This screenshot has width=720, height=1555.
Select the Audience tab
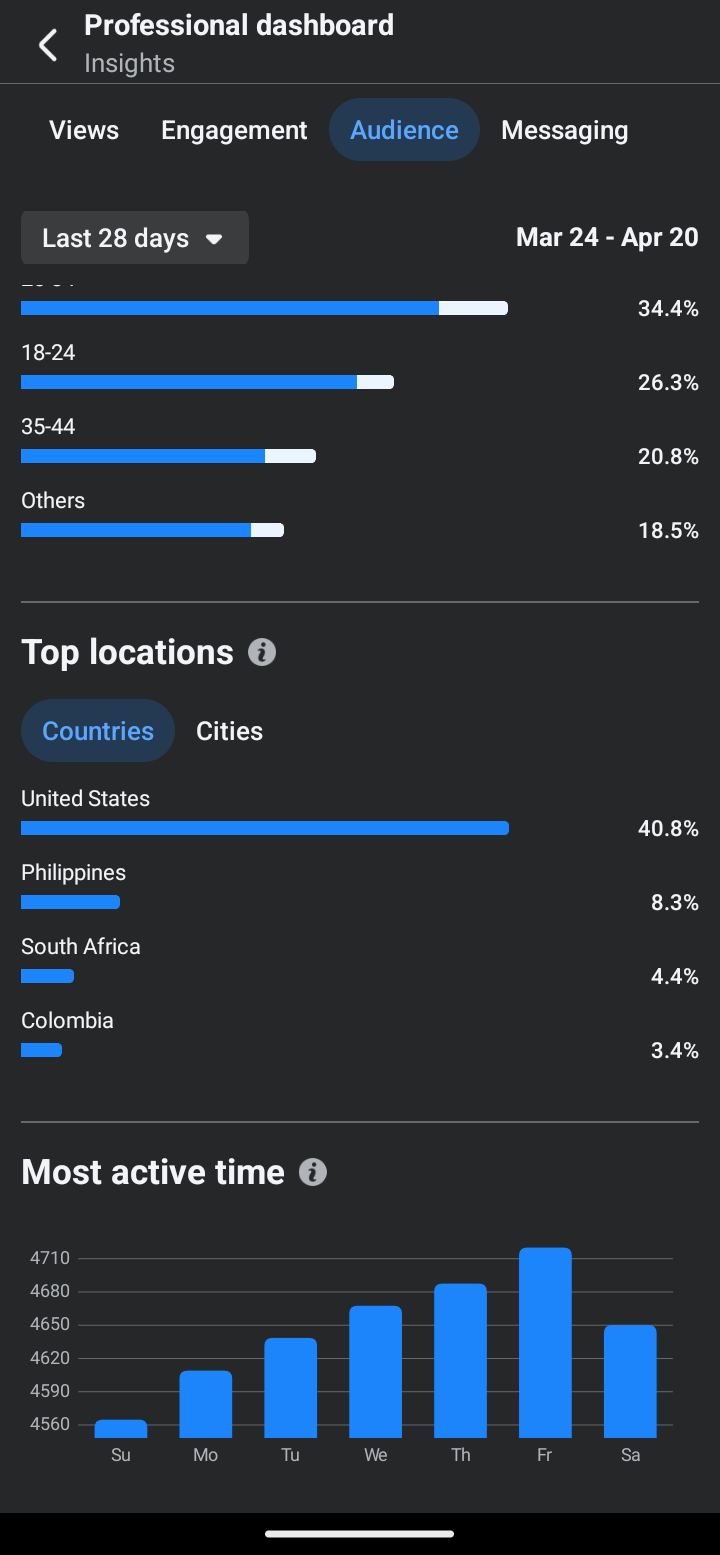click(x=404, y=130)
